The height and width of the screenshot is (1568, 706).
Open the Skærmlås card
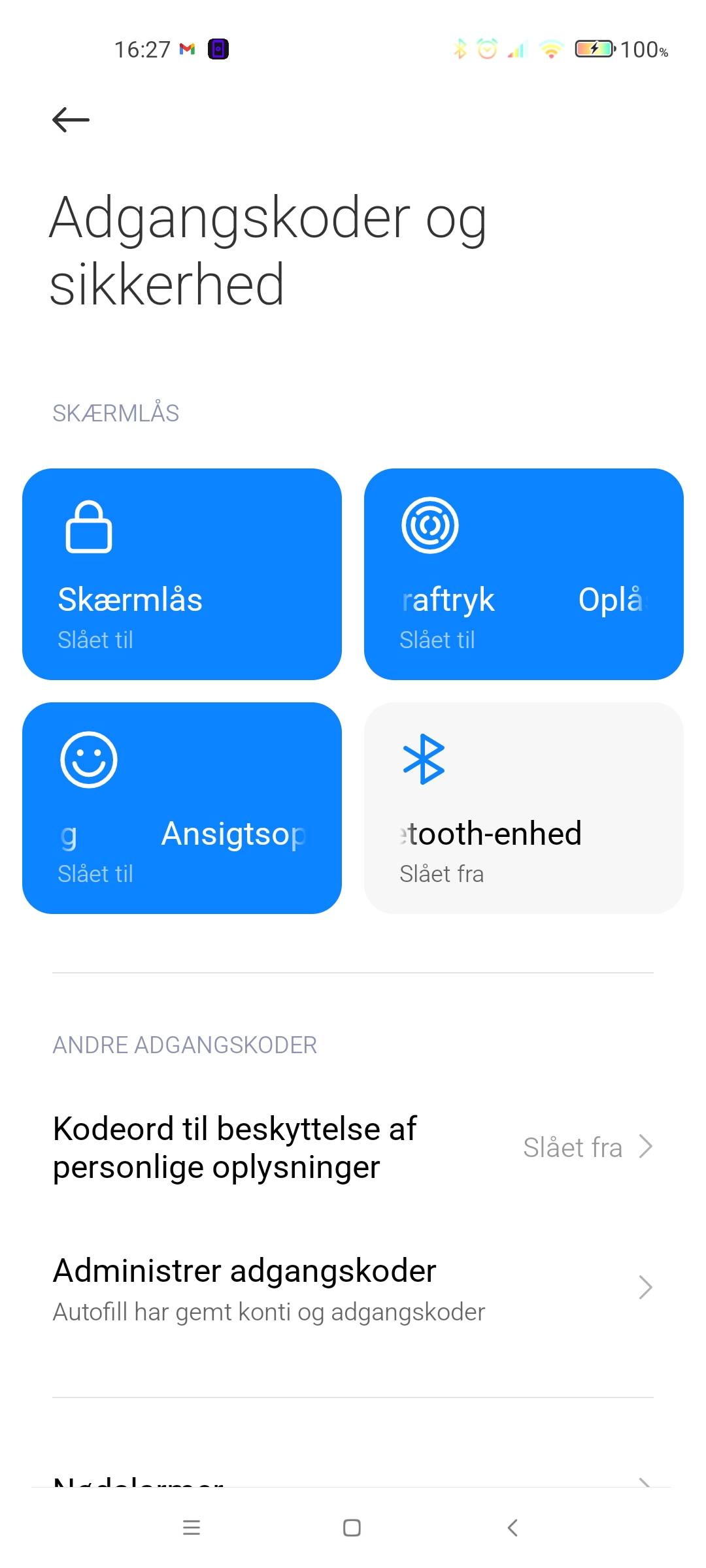tap(182, 574)
